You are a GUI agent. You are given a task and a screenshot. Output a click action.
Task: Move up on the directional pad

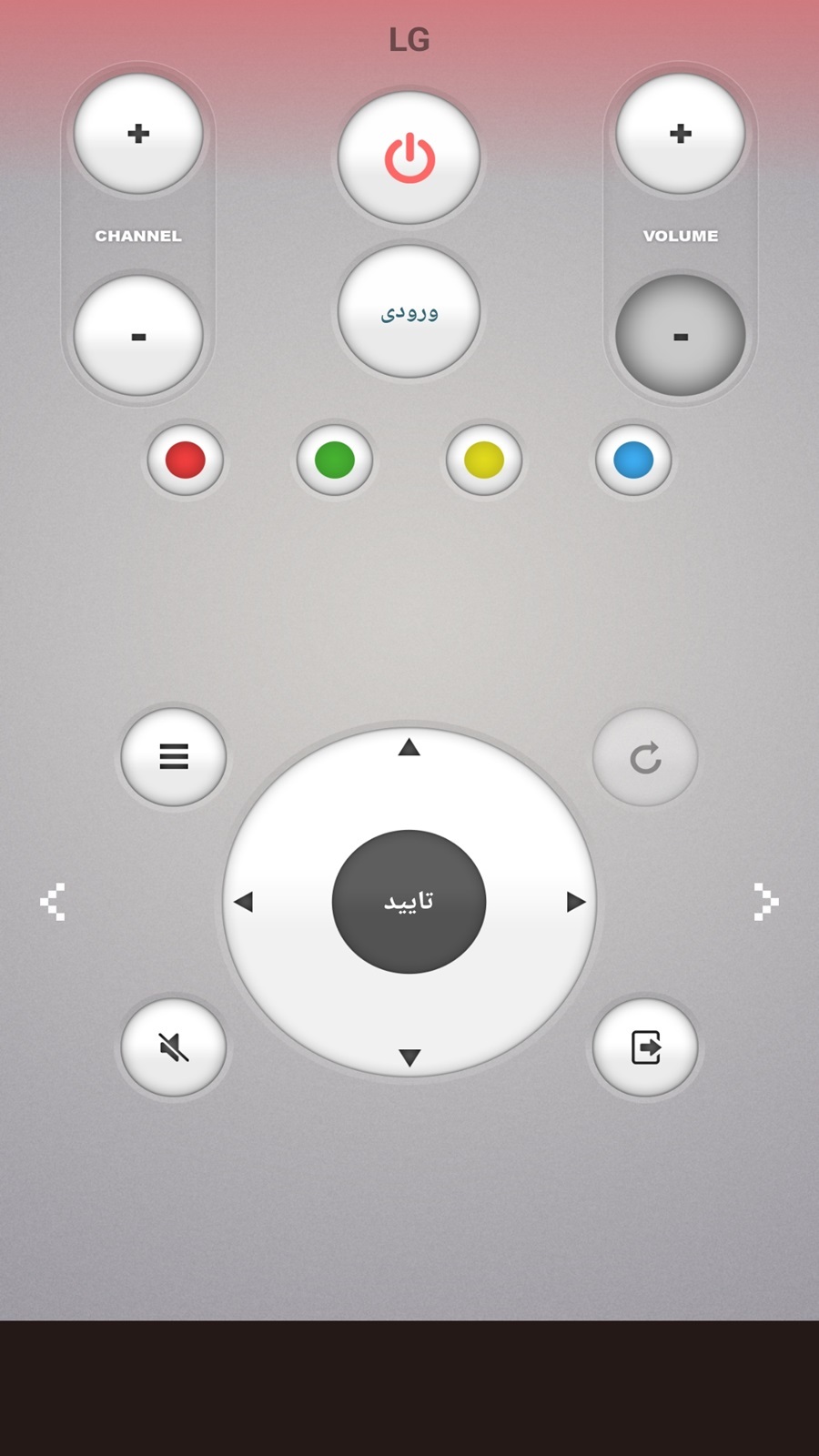pos(409,748)
